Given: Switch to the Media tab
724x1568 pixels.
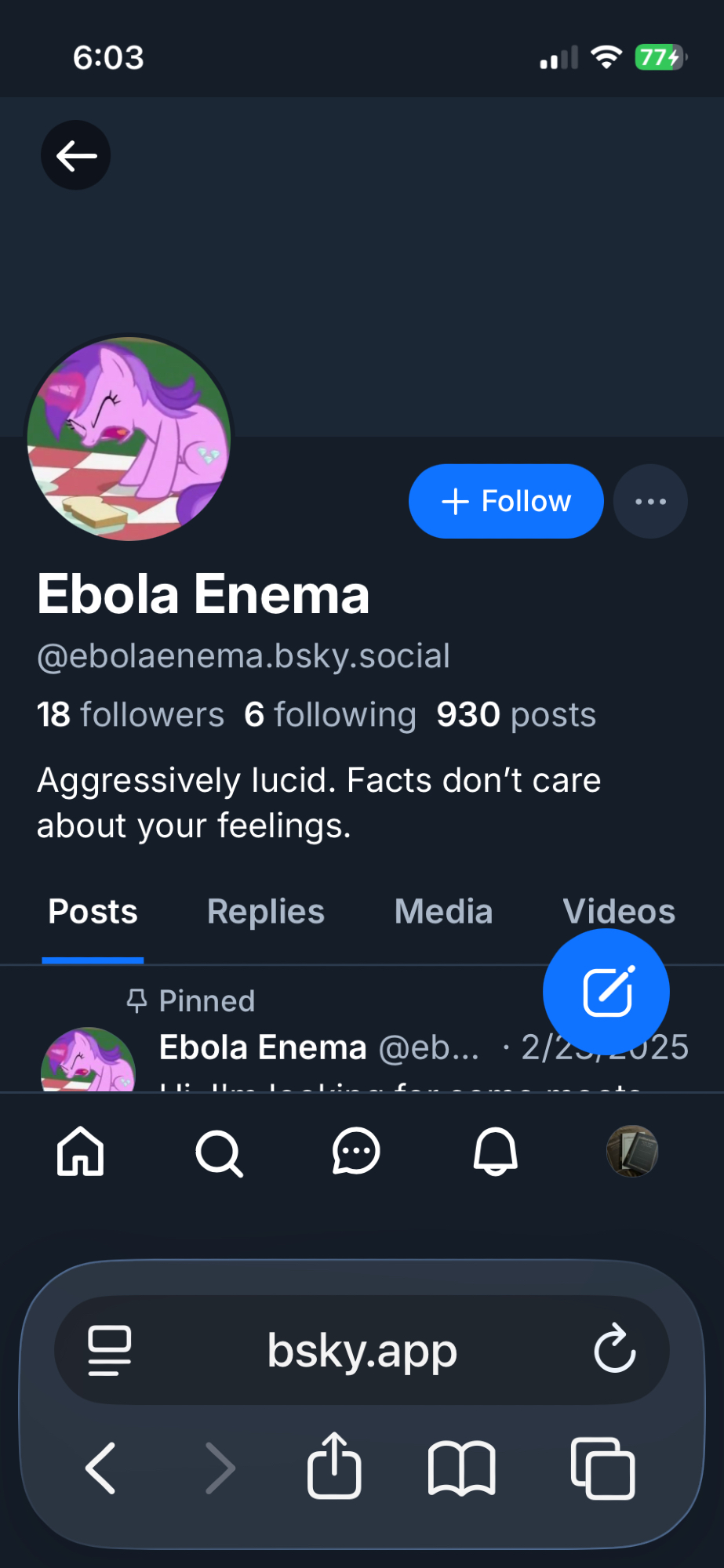Looking at the screenshot, I should (x=443, y=912).
